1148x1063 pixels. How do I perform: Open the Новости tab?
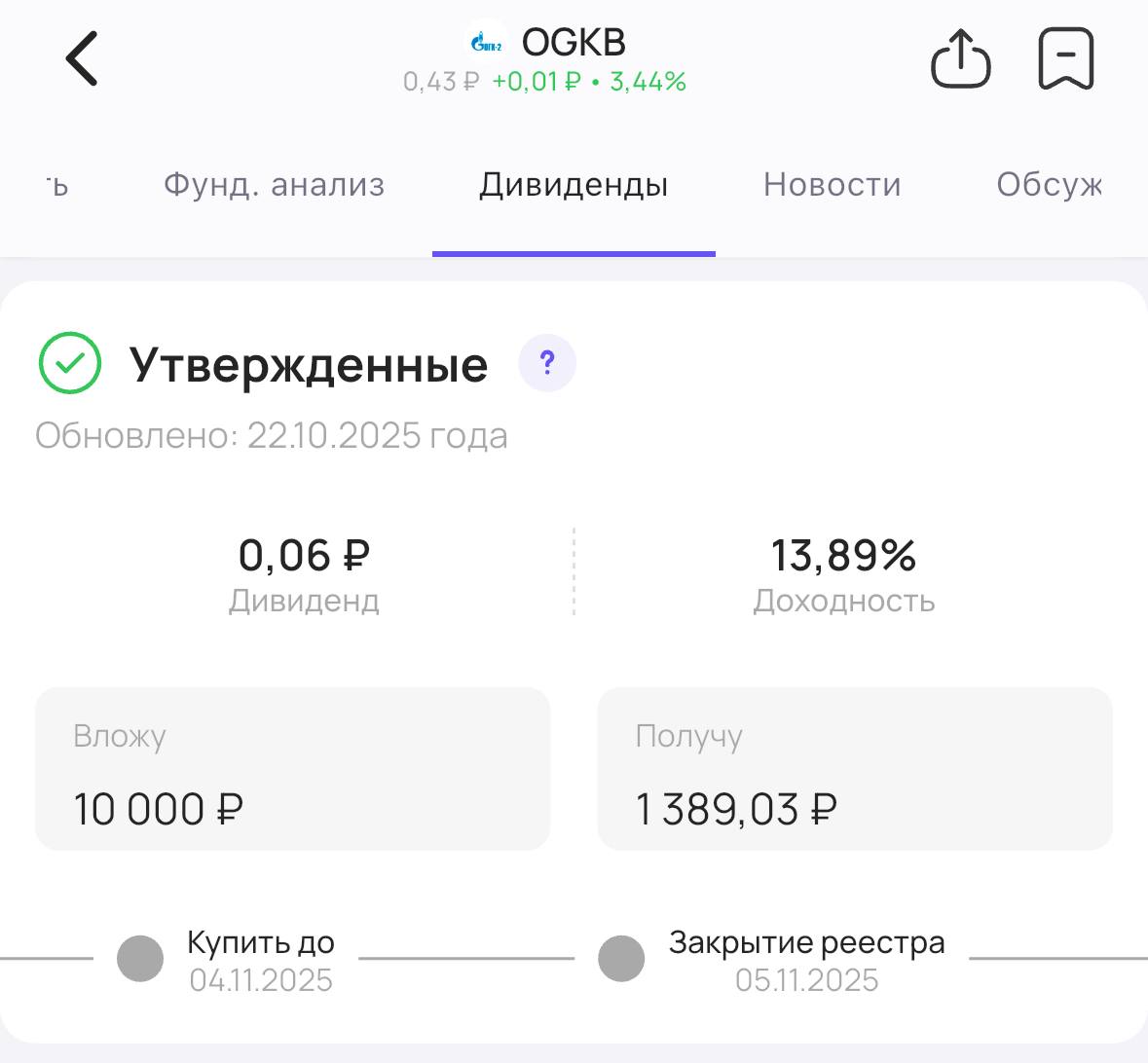tap(832, 184)
